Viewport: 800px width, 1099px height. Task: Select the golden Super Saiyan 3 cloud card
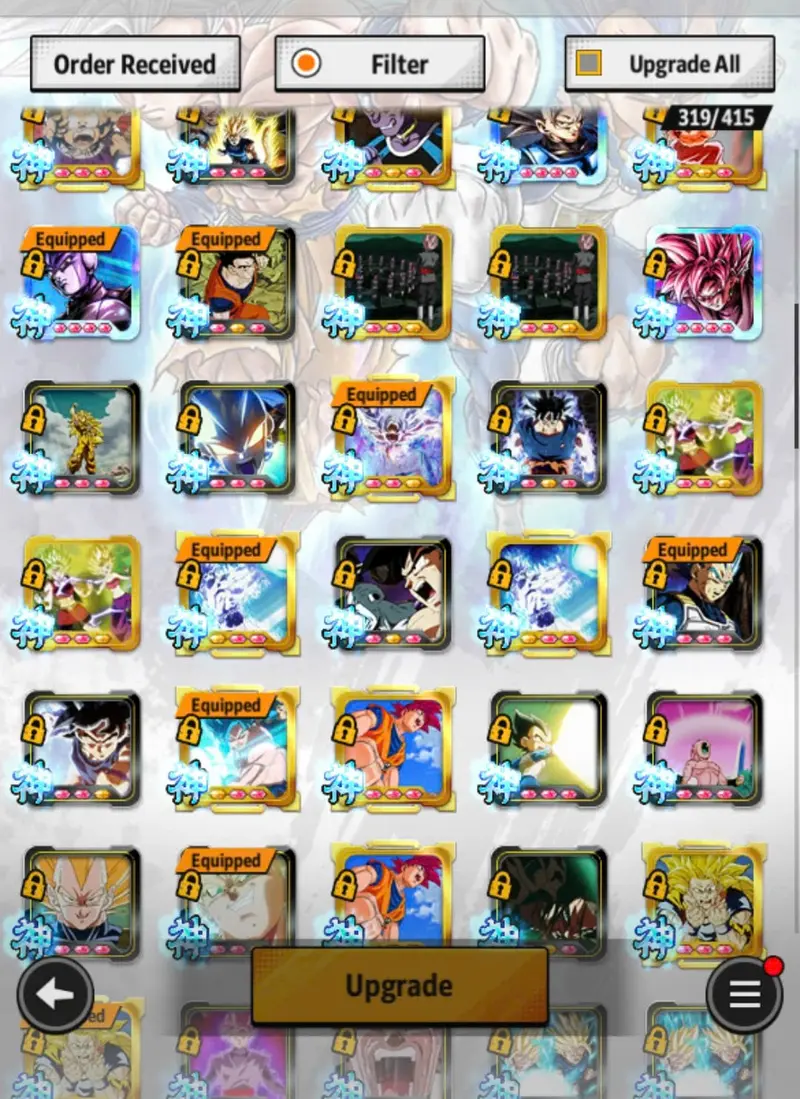click(x=82, y=438)
